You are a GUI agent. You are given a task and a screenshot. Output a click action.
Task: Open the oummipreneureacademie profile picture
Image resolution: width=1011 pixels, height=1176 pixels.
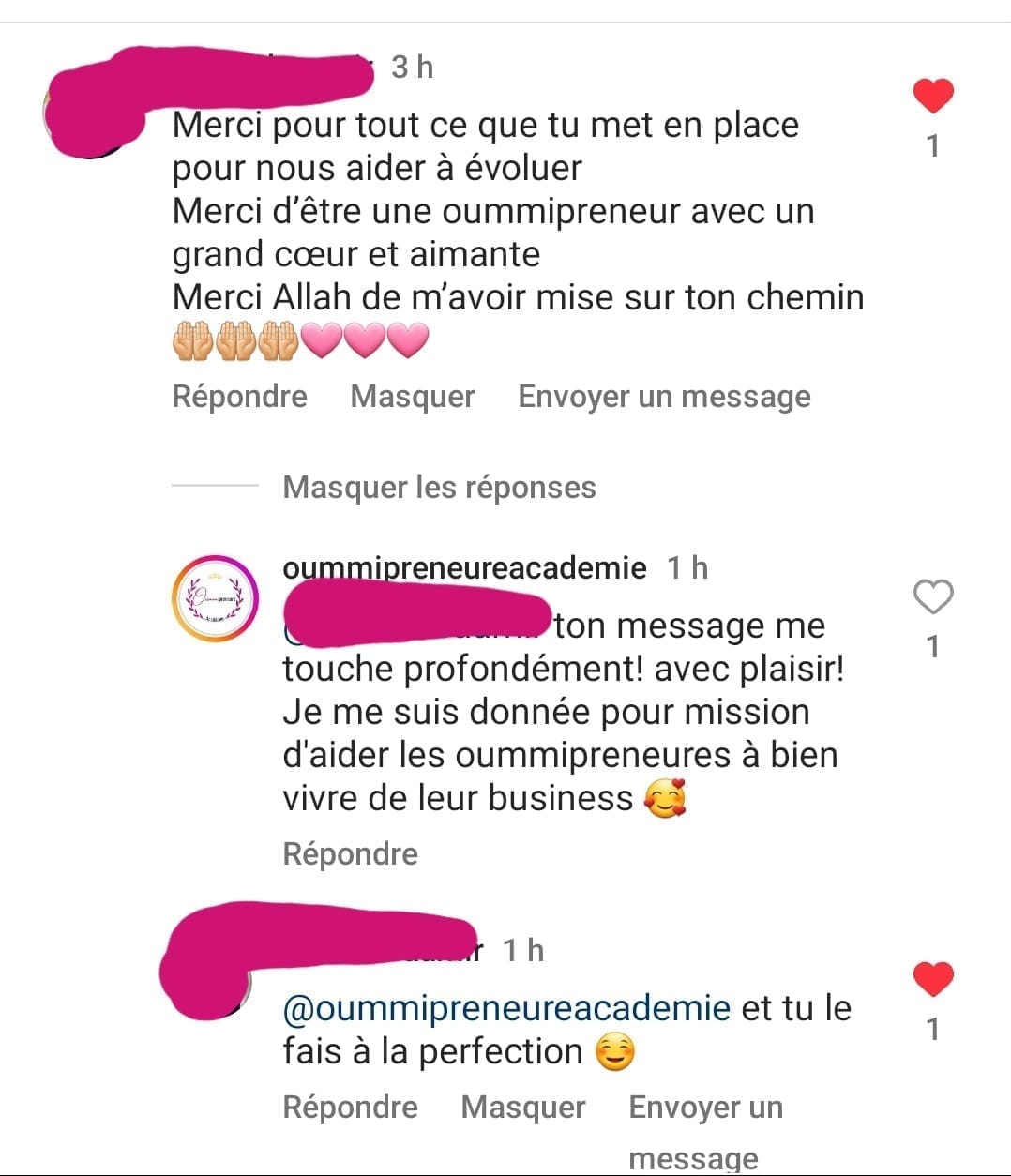215,597
